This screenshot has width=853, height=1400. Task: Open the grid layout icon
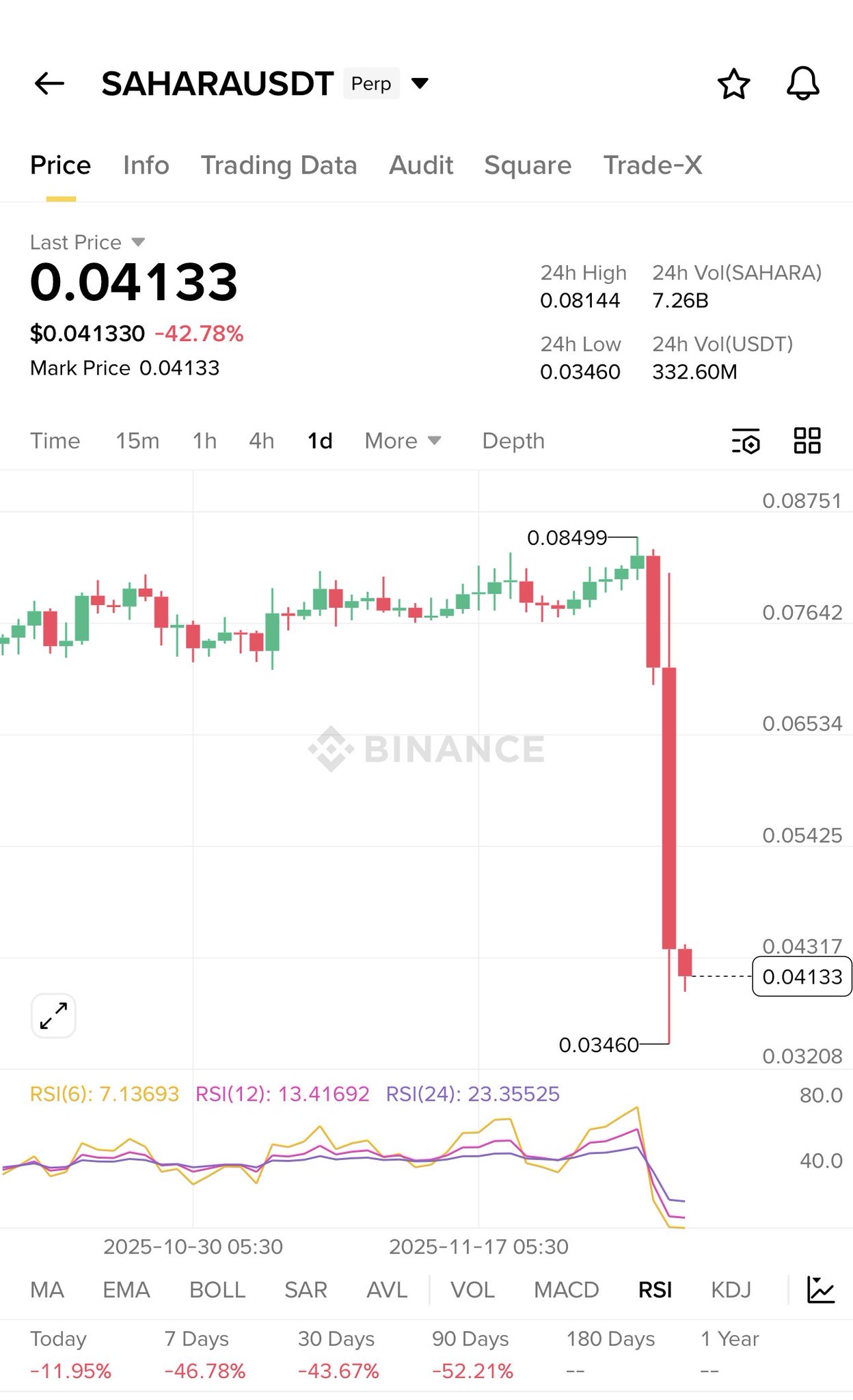pos(807,441)
